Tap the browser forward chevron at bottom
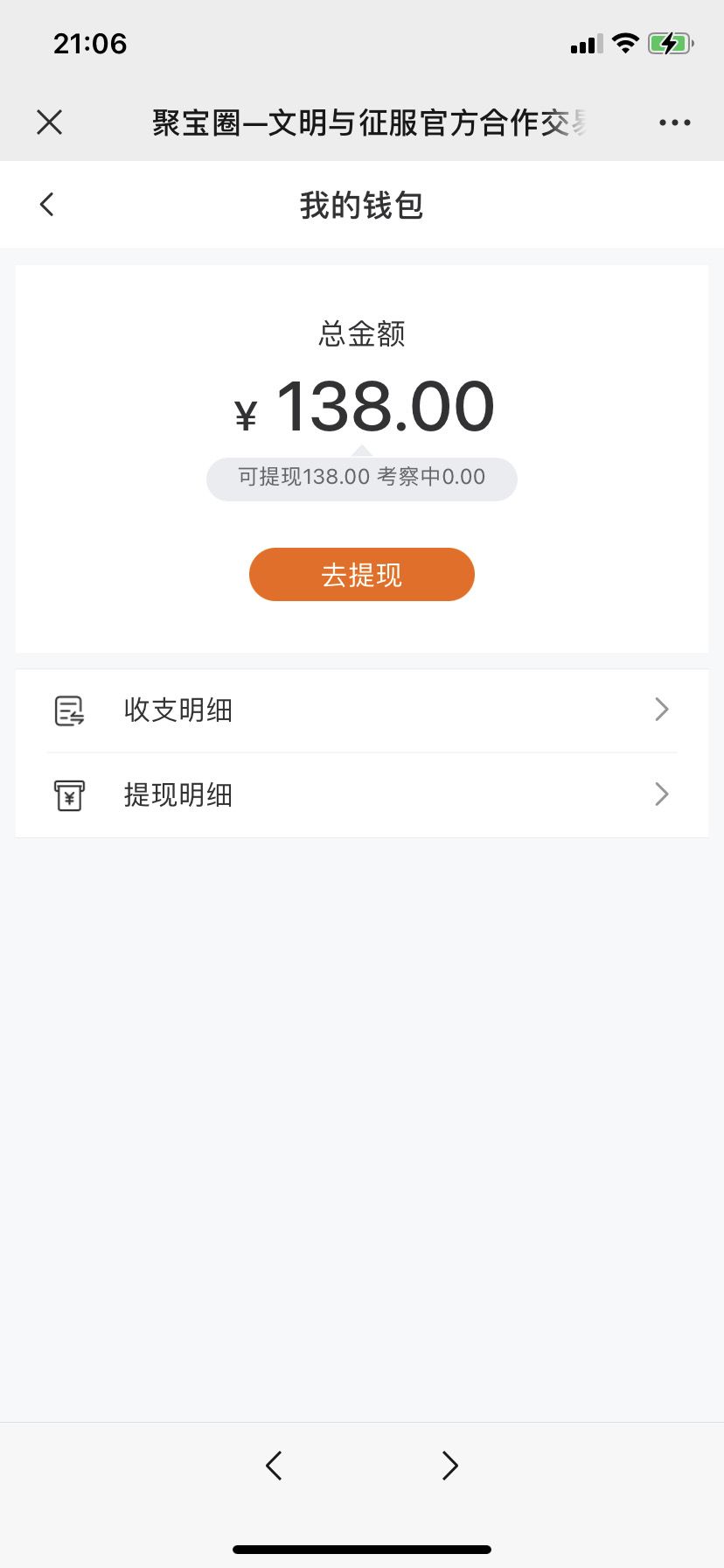The image size is (724, 1568). (x=449, y=1465)
